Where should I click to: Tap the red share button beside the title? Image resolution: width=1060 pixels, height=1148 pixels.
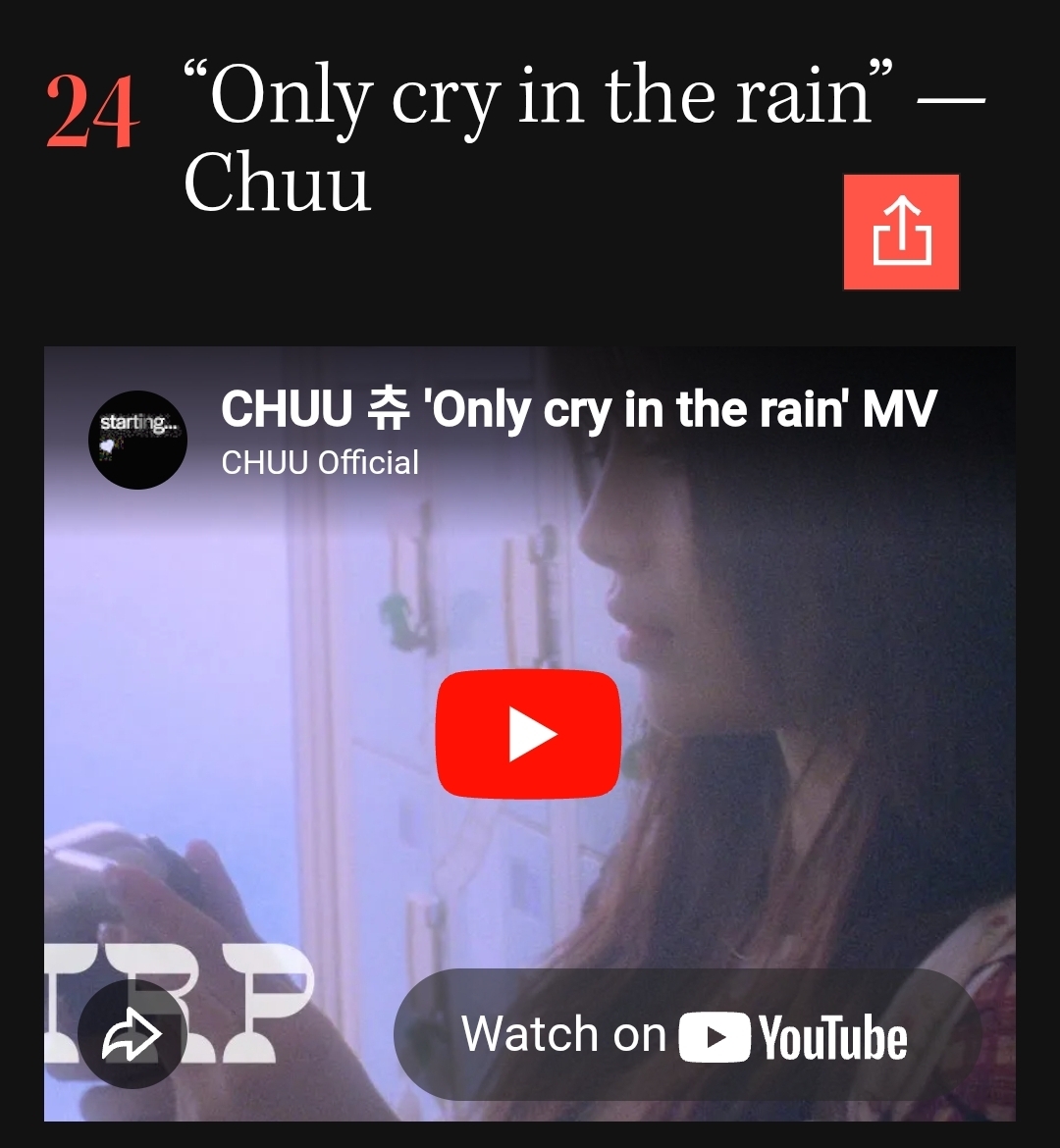tap(901, 232)
